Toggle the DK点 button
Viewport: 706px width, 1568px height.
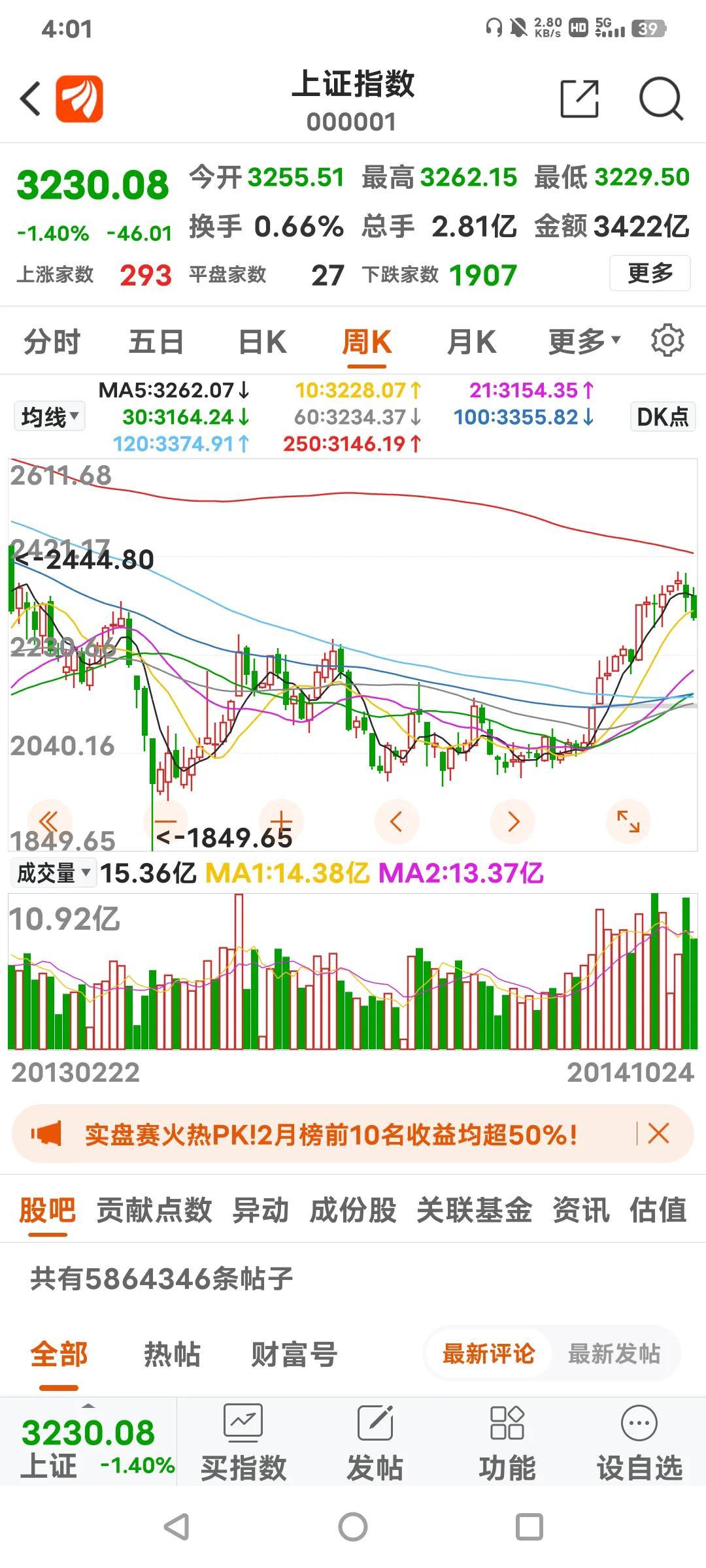point(663,416)
